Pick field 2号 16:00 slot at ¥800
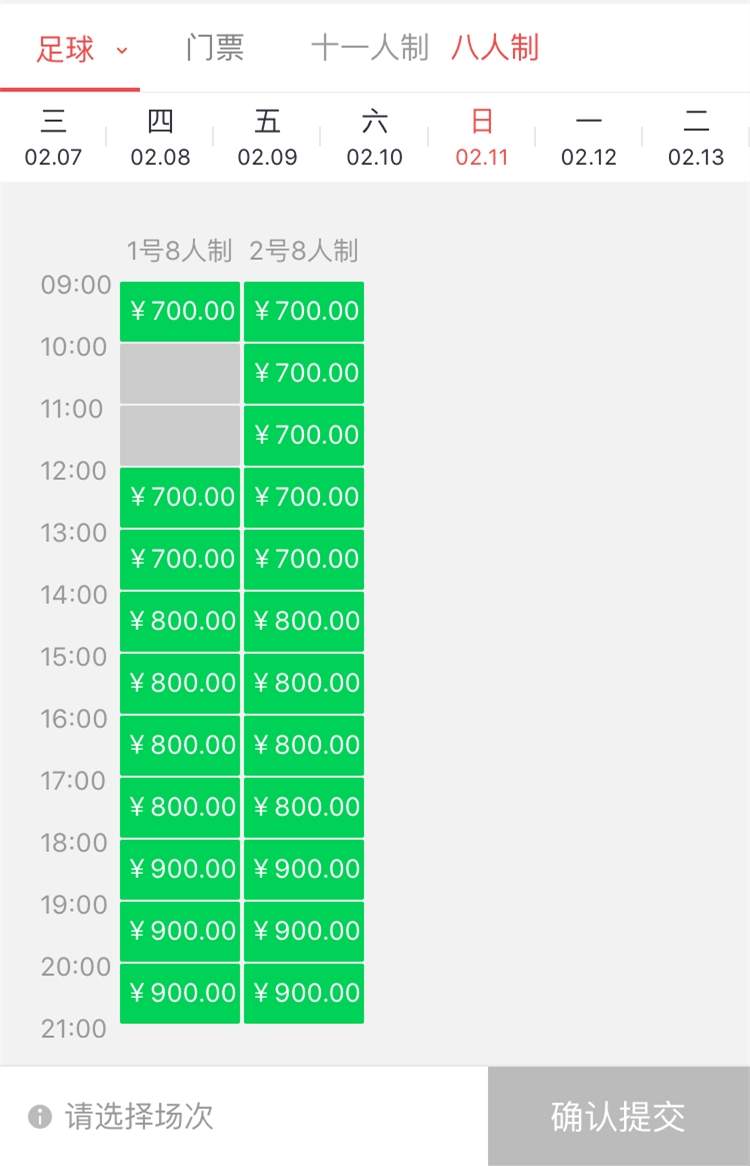This screenshot has height=1166, width=750. [x=304, y=745]
